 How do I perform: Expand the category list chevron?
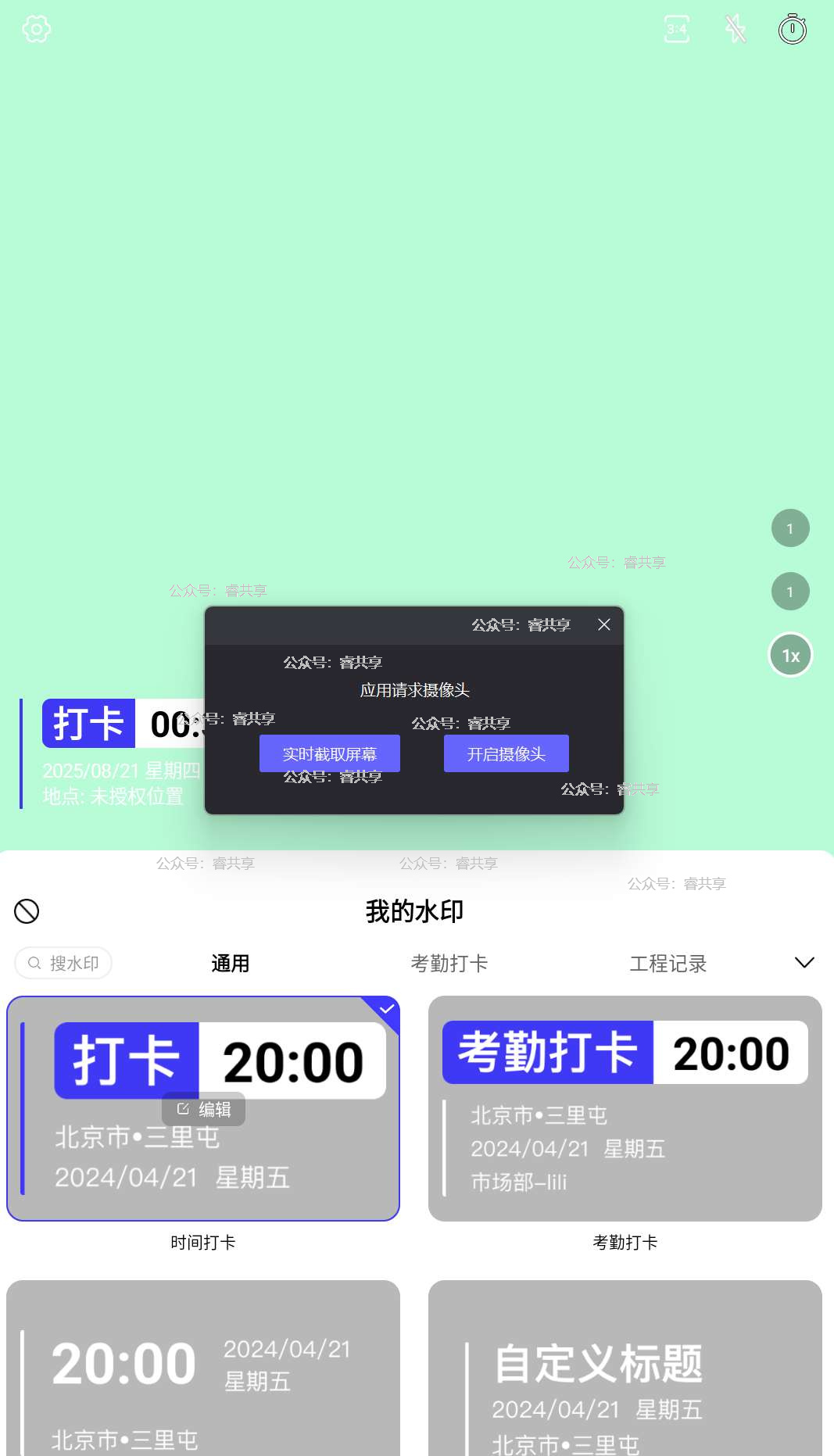tap(804, 962)
